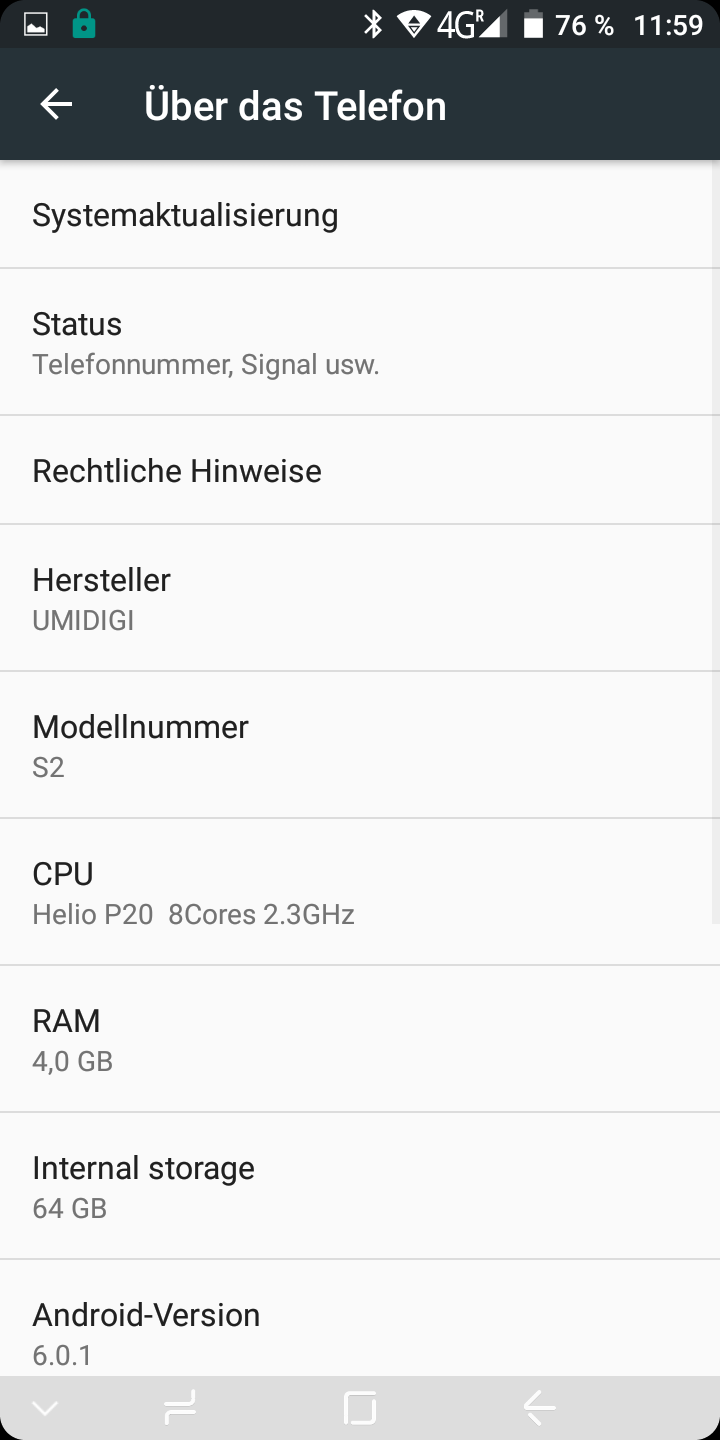Go to the home screen

pos(360,1408)
